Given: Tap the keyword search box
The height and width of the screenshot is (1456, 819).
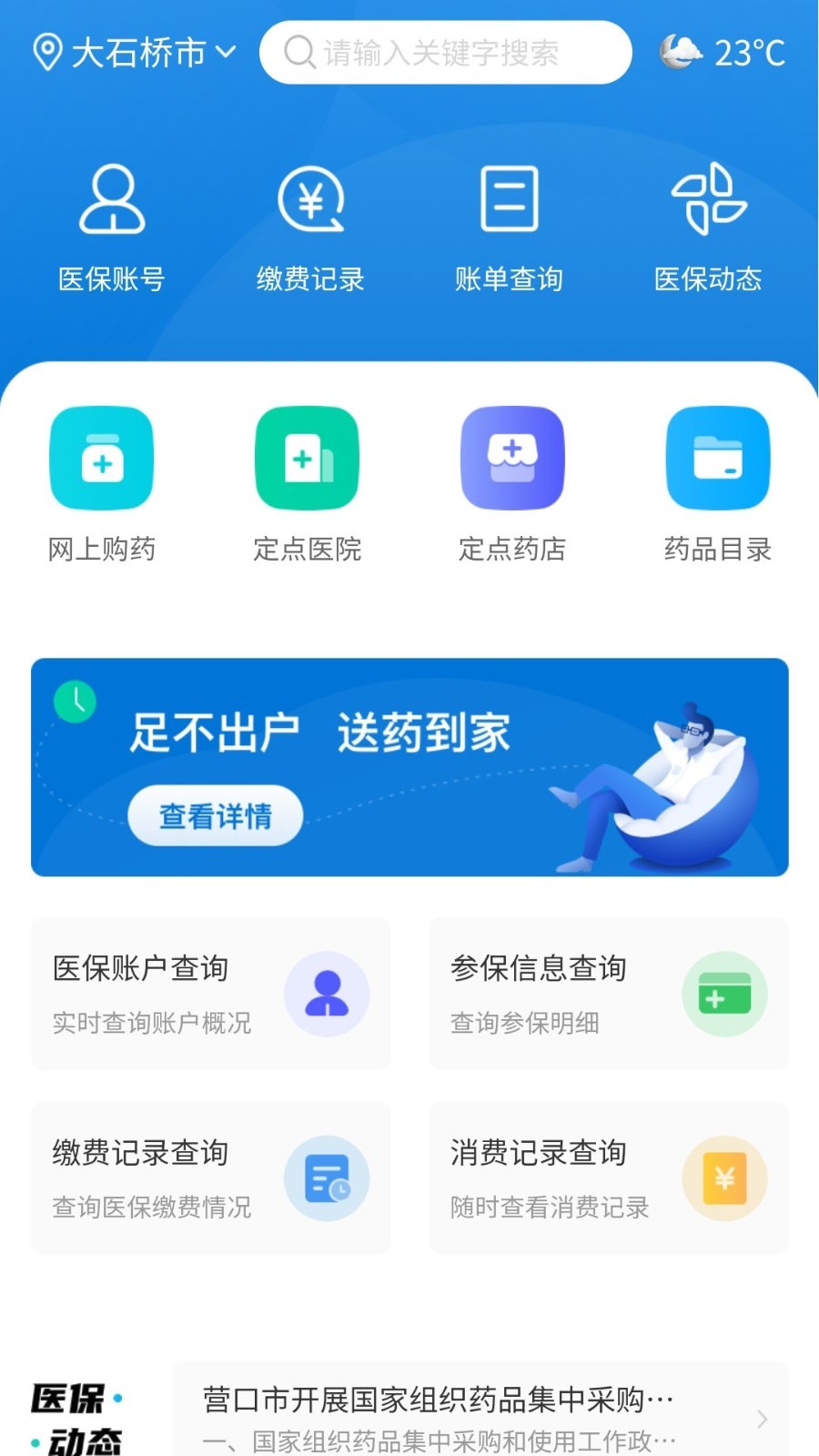Looking at the screenshot, I should click(x=446, y=53).
